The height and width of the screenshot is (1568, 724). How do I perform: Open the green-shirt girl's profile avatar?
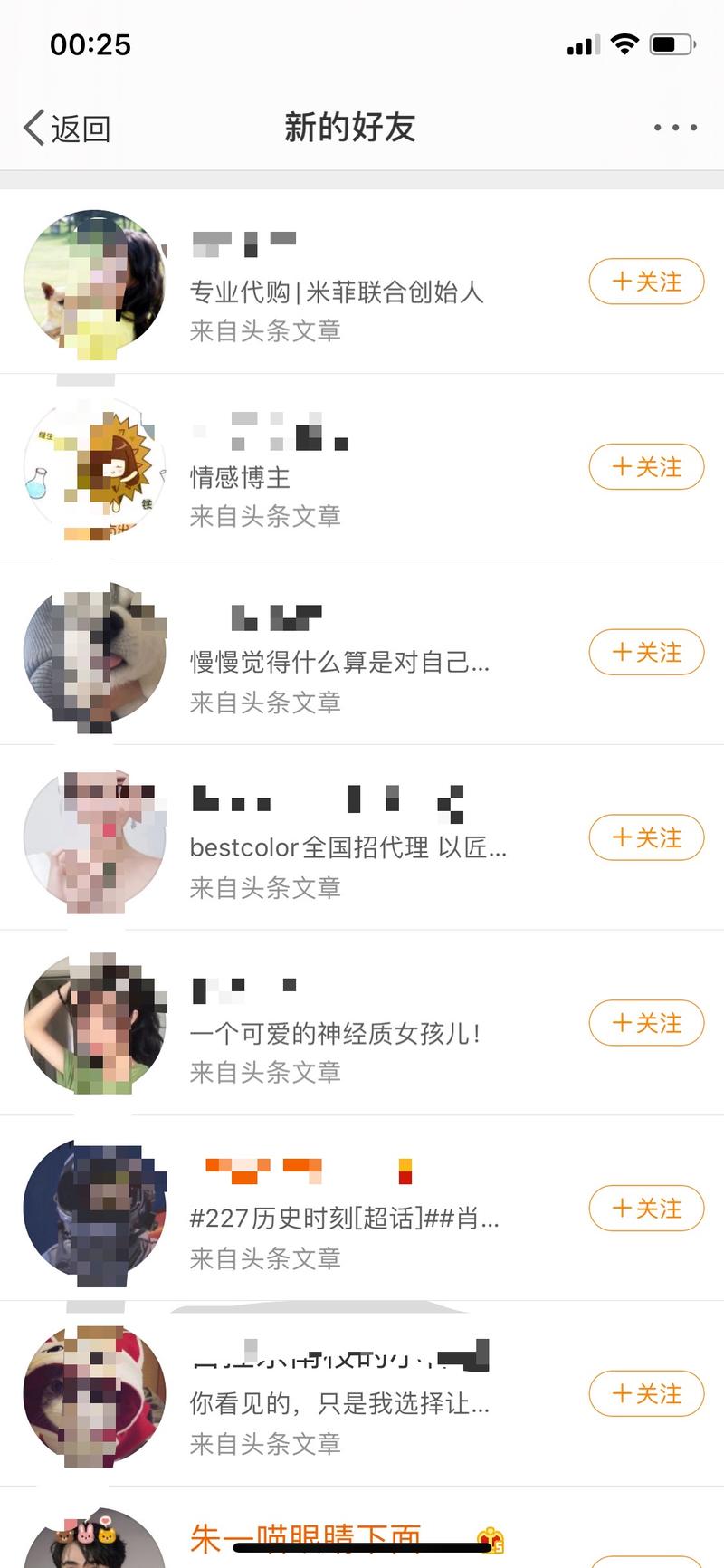tap(94, 1023)
